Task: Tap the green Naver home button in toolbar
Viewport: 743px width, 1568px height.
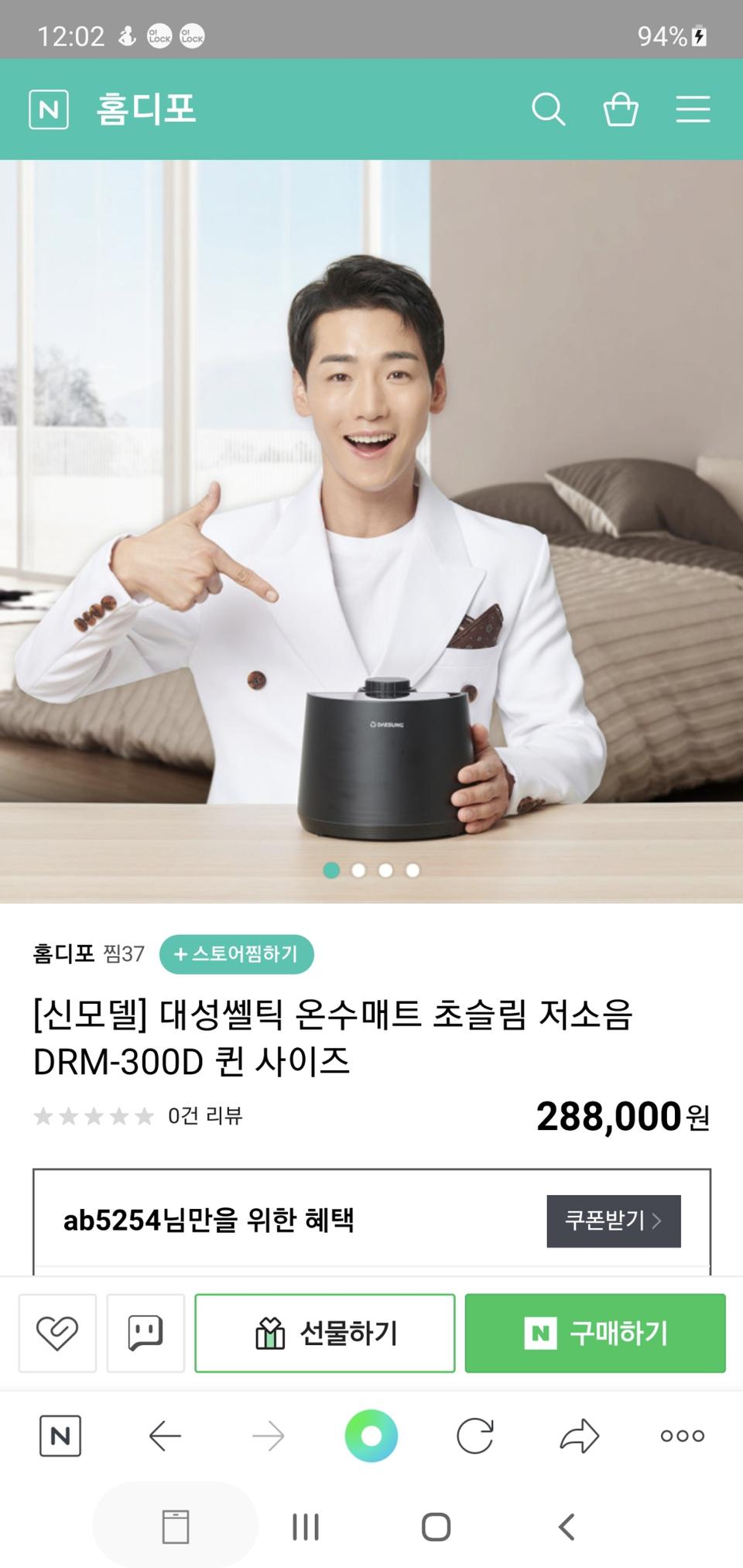Action: 372,1436
